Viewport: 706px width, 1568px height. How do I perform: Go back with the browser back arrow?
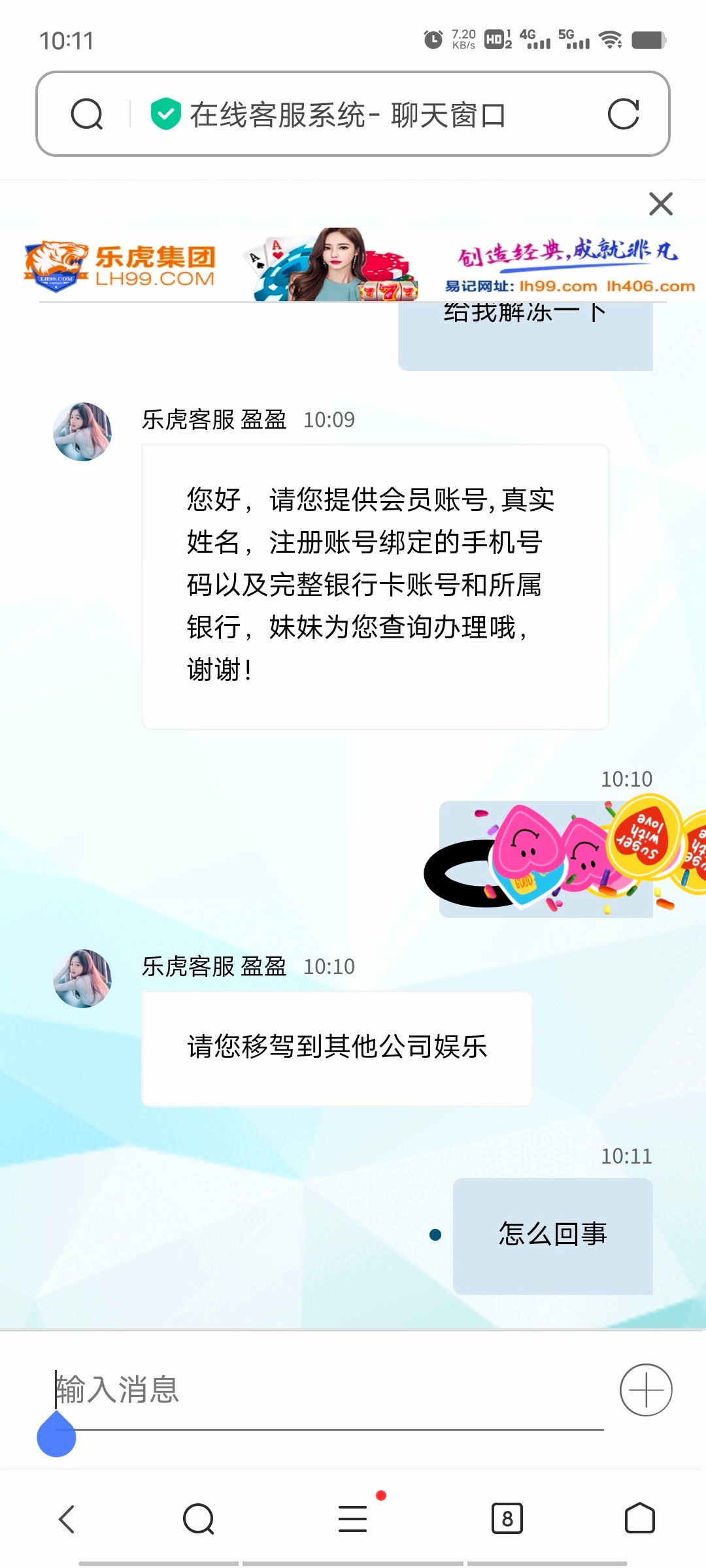67,1519
